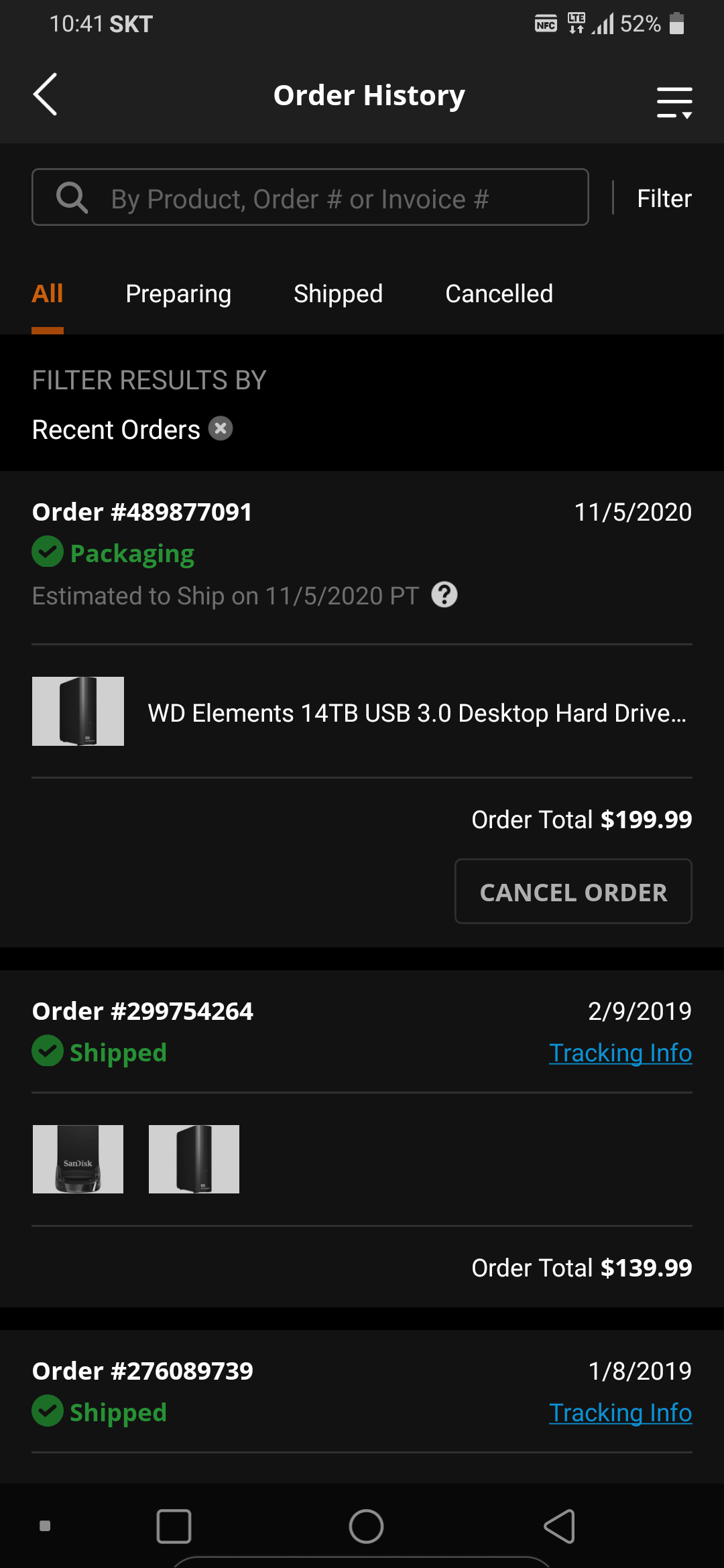Open the SanDisk product thumbnail
Image resolution: width=724 pixels, height=1568 pixels.
pos(78,1159)
